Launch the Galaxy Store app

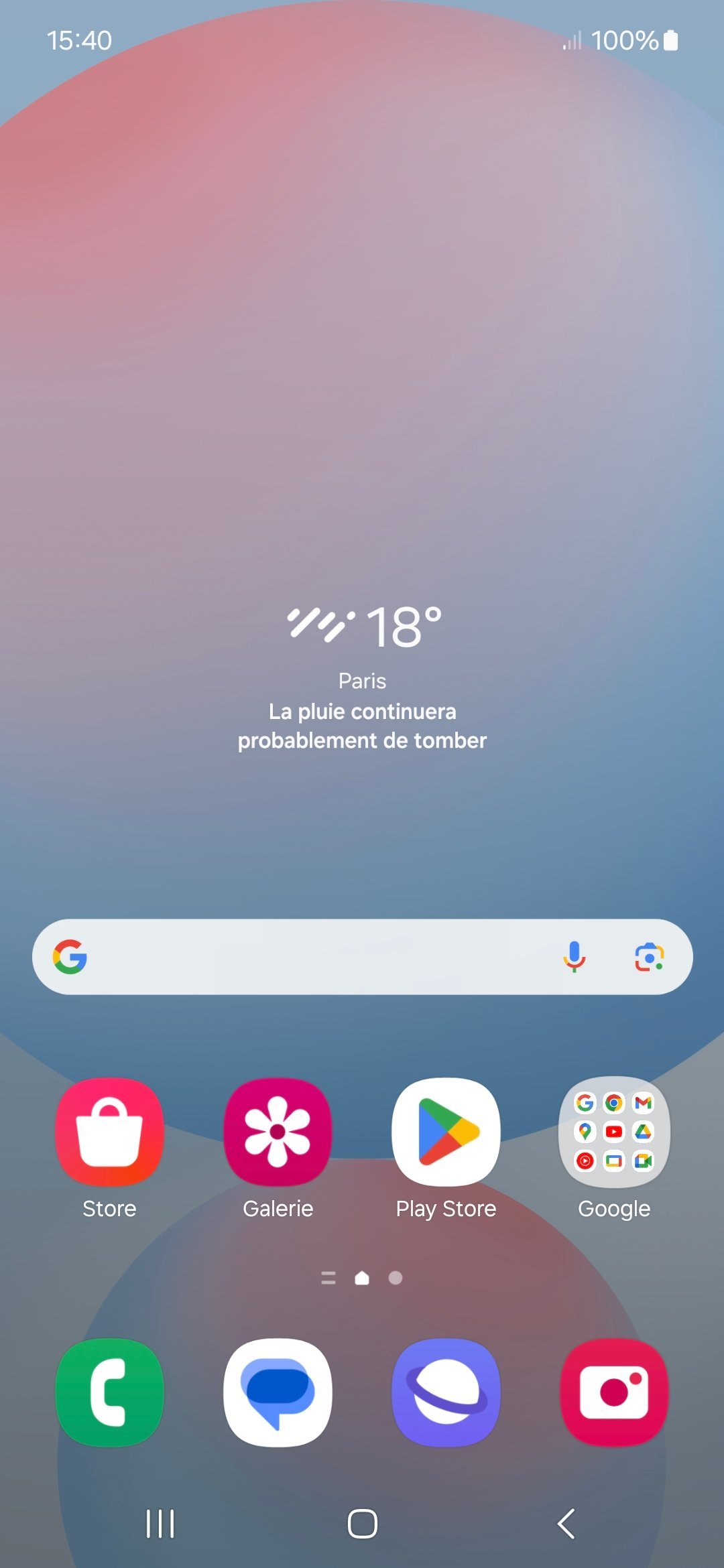[109, 1132]
